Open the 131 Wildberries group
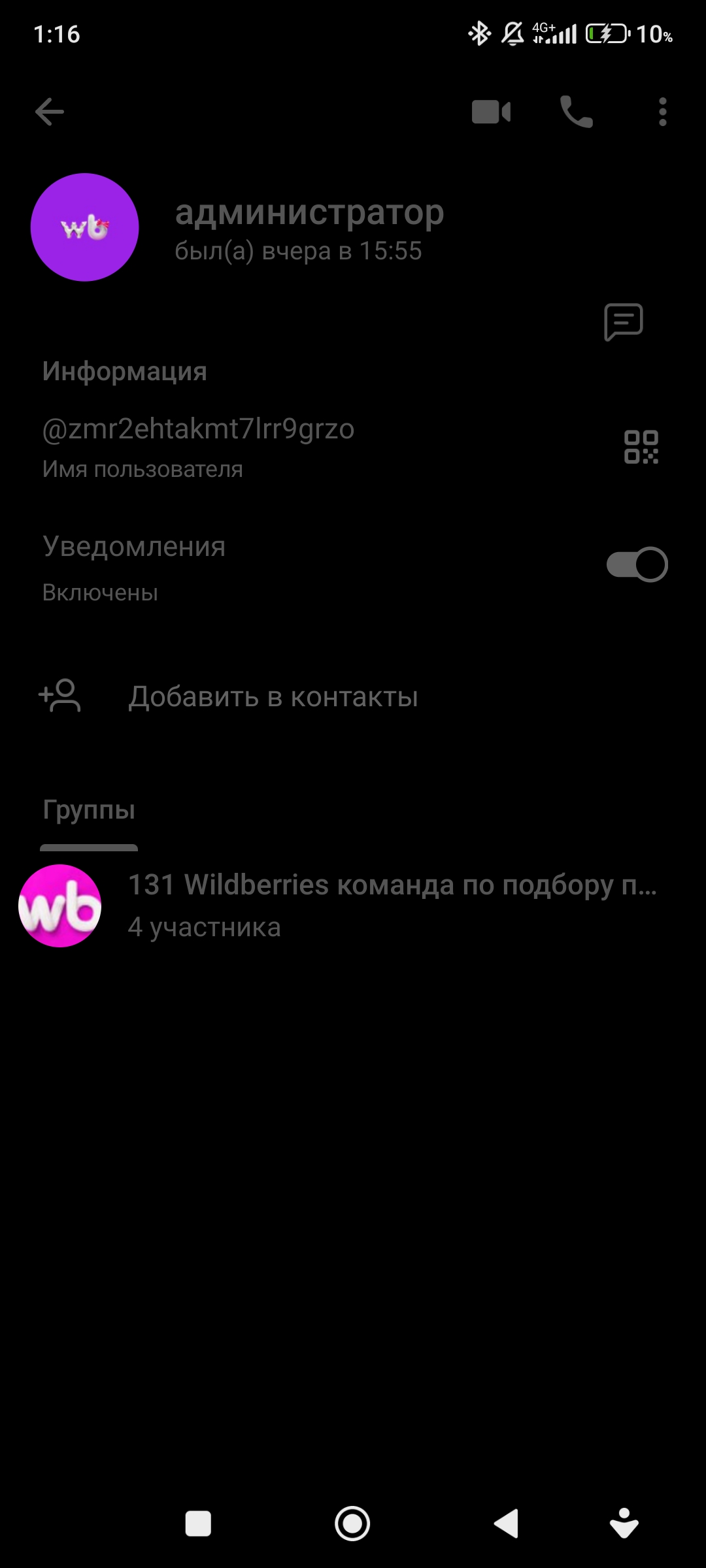 353,906
